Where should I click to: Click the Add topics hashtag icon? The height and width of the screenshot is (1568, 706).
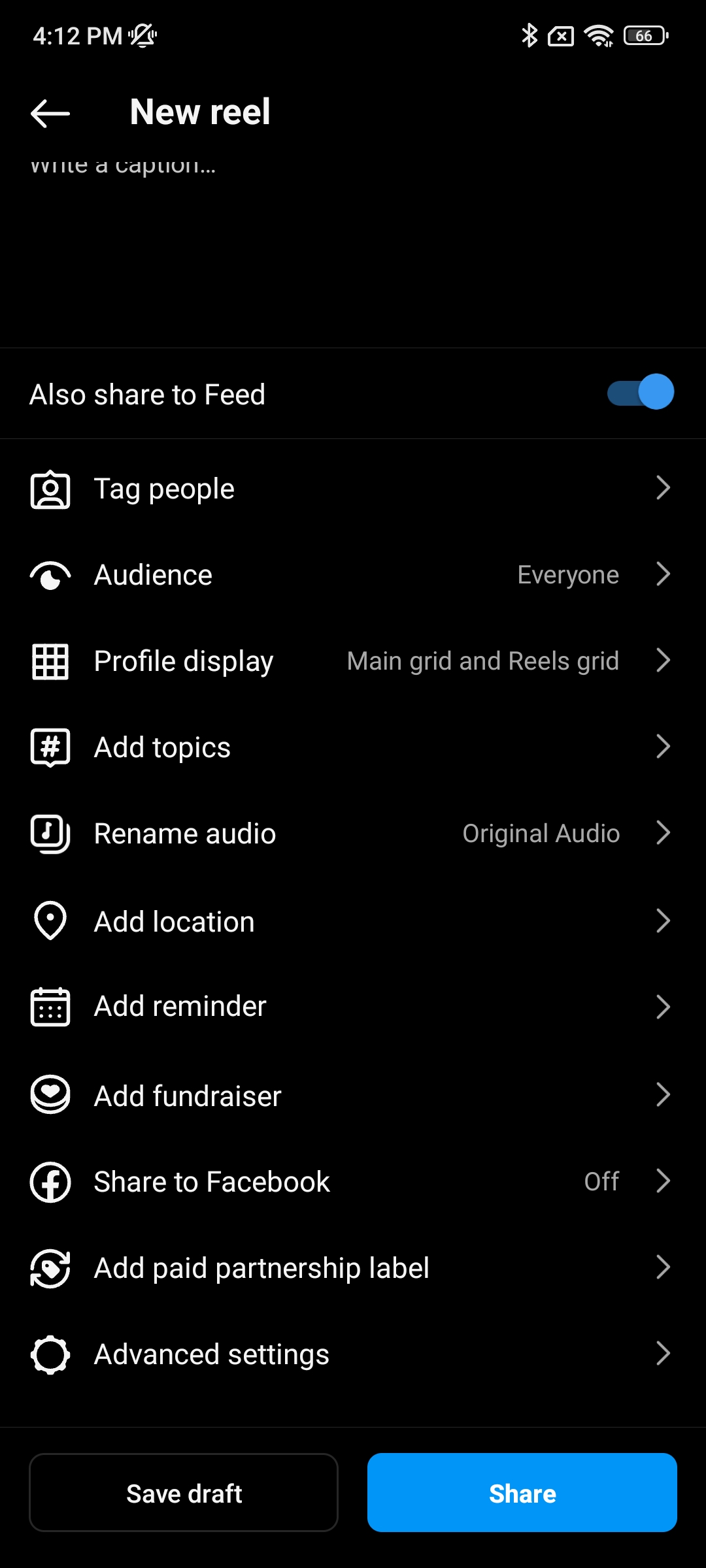coord(50,747)
